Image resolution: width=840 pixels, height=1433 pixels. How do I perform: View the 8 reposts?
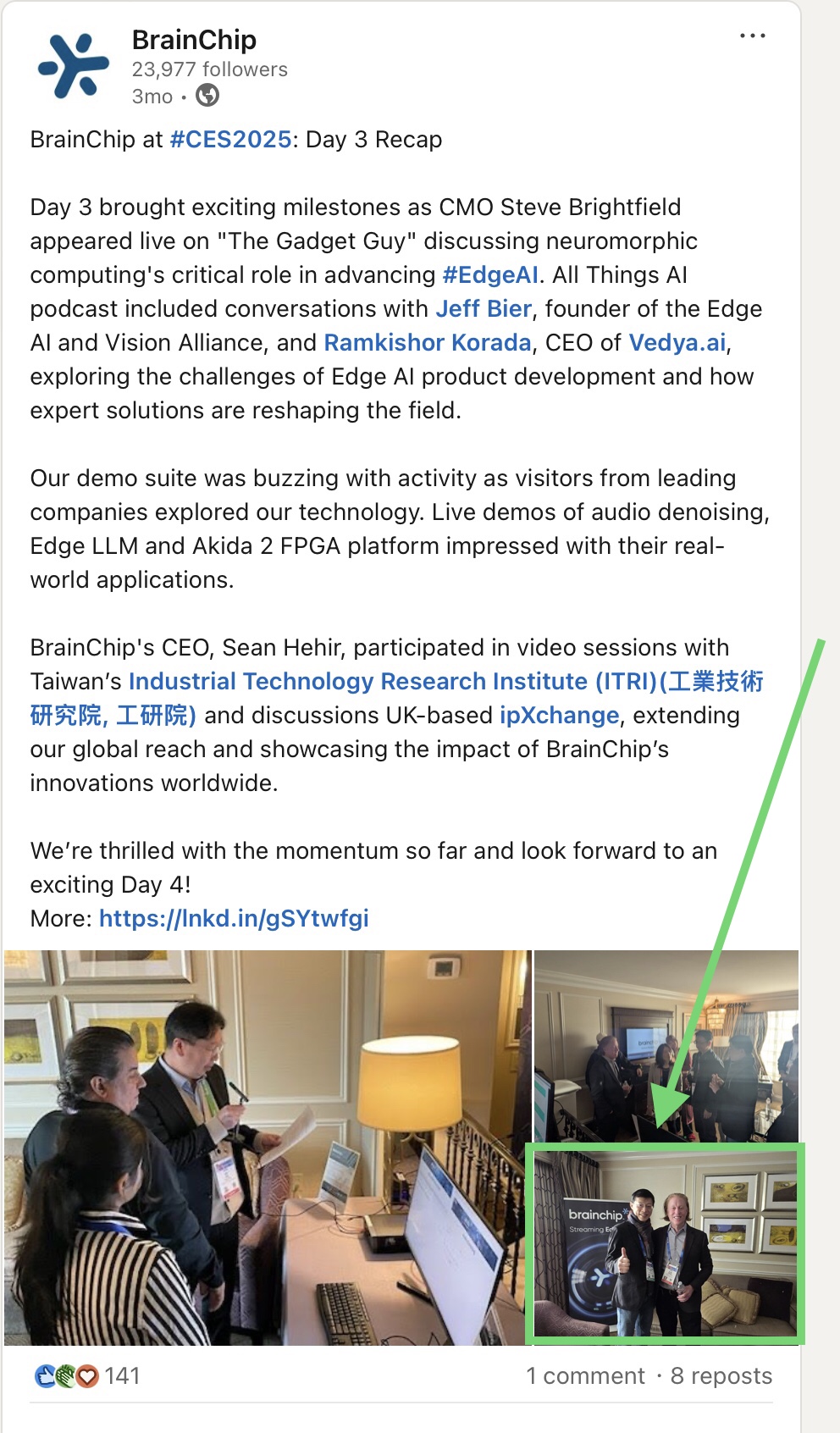point(721,1376)
